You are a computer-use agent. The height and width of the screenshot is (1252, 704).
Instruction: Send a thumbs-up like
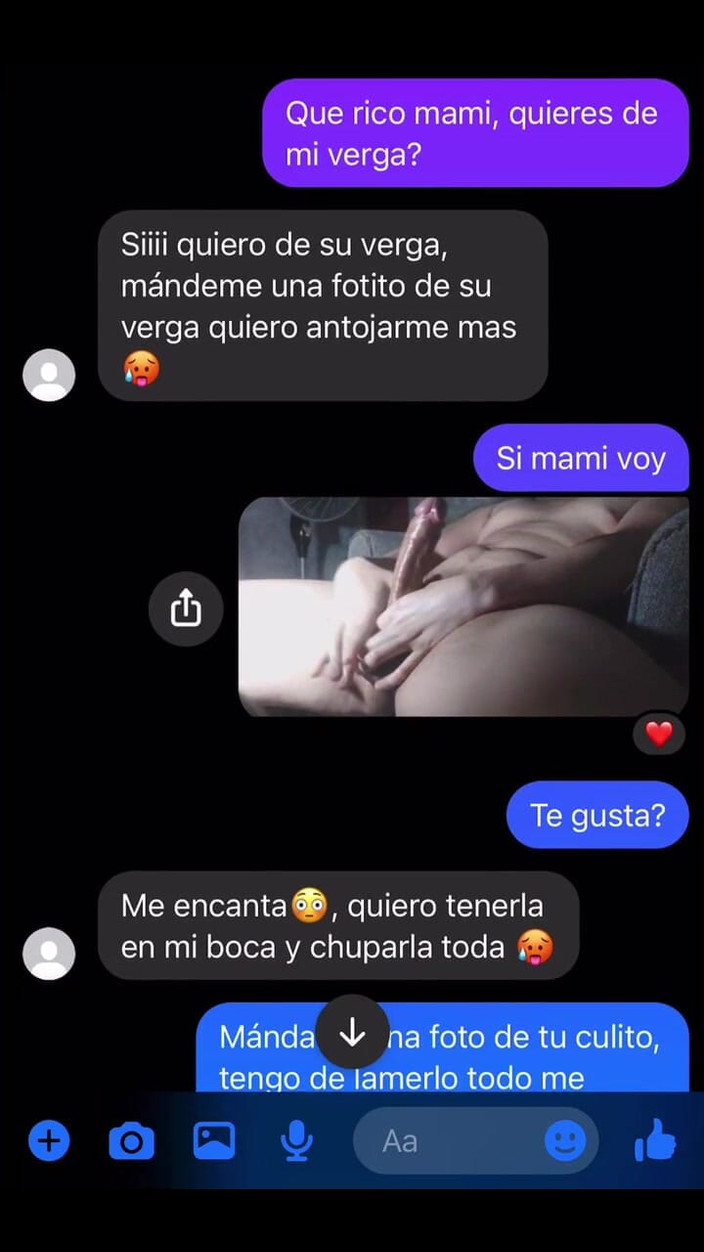[x=656, y=1140]
